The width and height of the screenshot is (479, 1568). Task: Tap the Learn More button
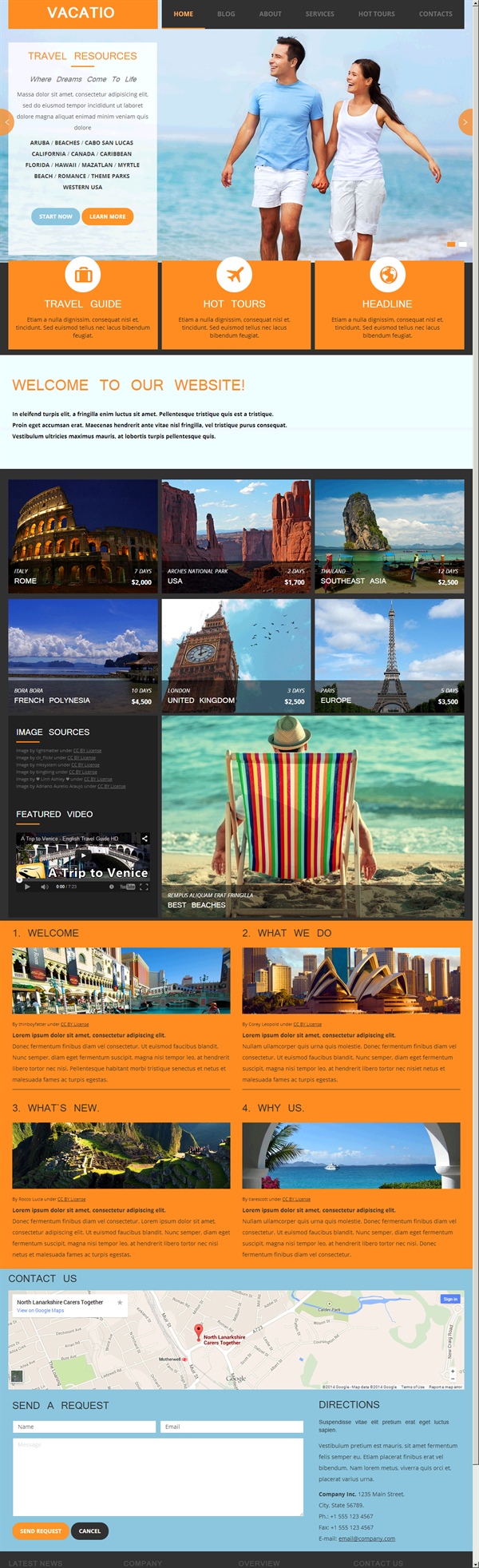108,216
